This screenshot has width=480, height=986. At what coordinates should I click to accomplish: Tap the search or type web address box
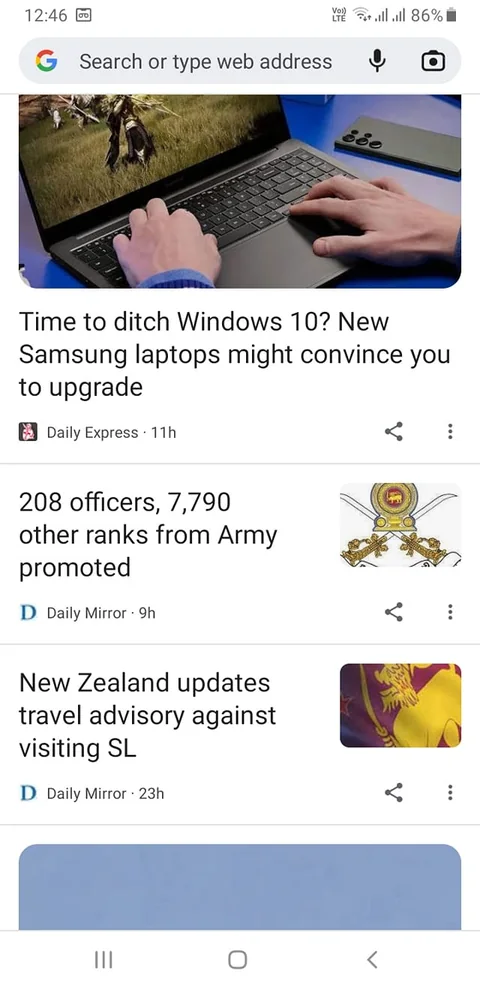coord(205,62)
